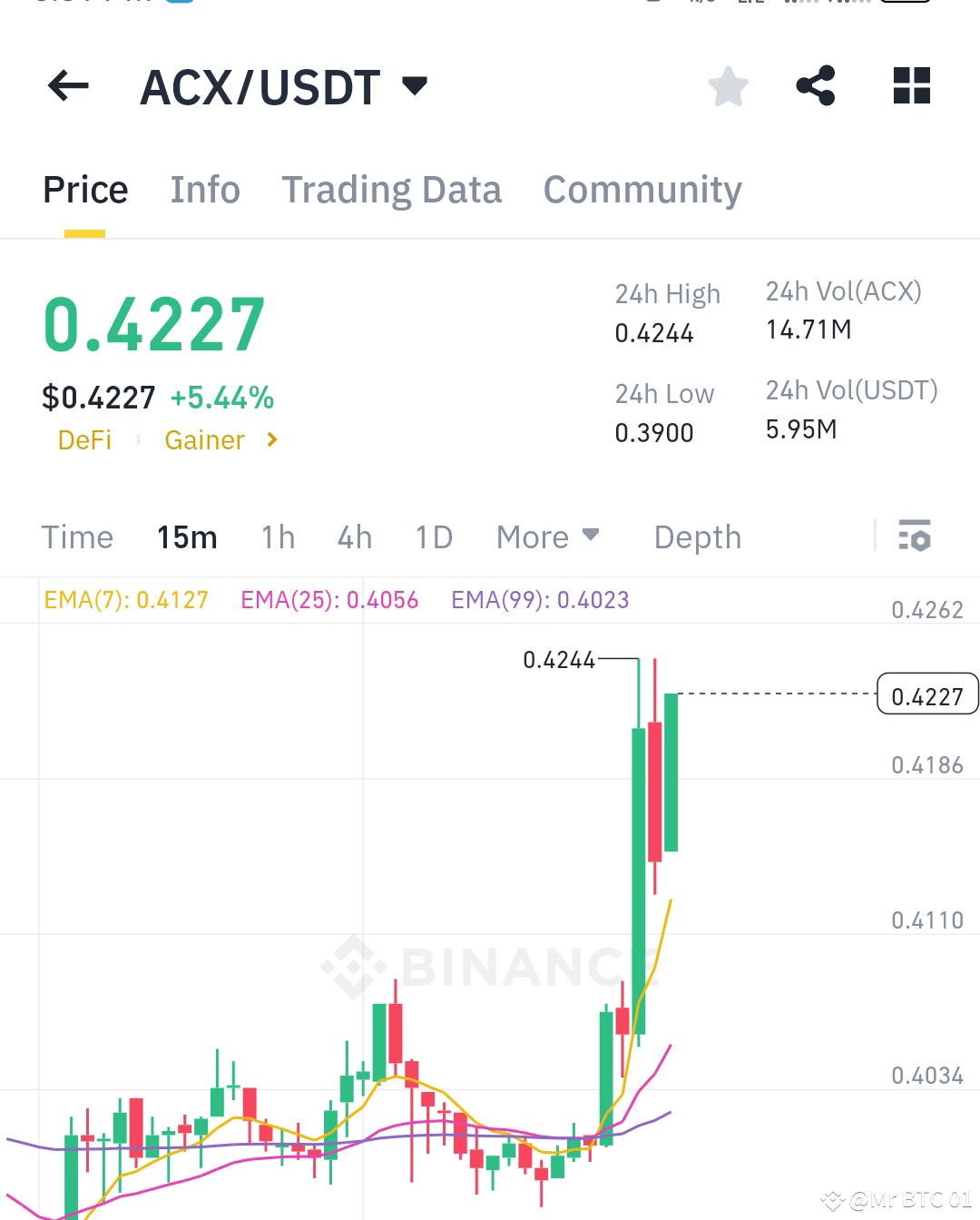Screen dimensions: 980x1220
Task: Open the grid layout menu at top right
Action: pos(910,86)
